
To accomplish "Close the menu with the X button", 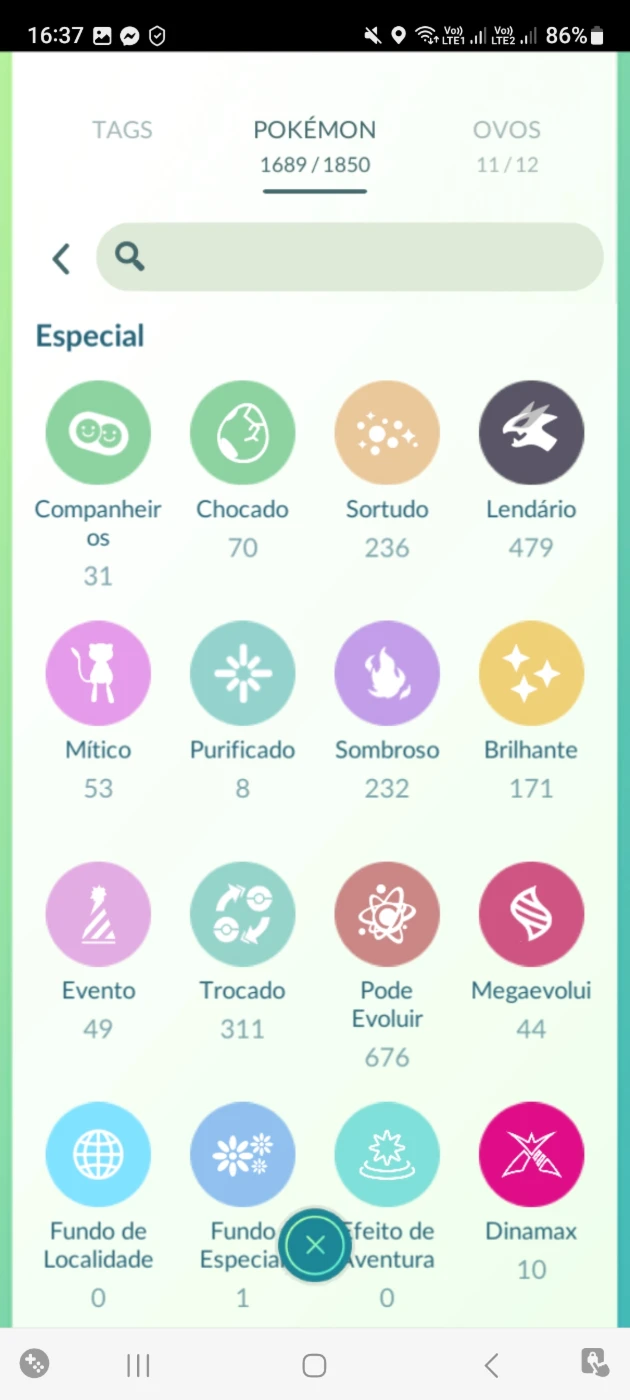I will [x=315, y=1245].
